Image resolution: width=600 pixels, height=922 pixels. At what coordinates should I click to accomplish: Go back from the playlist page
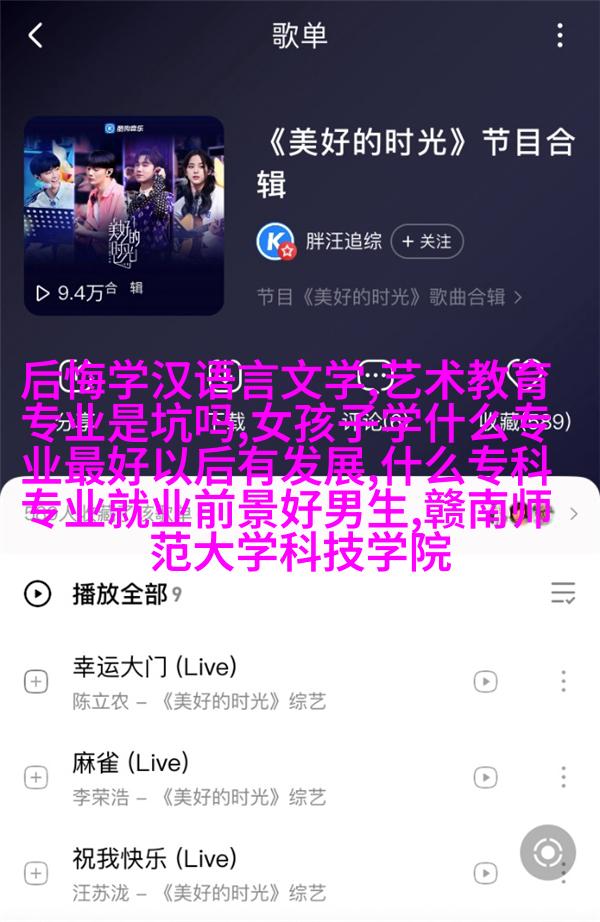coord(36,36)
